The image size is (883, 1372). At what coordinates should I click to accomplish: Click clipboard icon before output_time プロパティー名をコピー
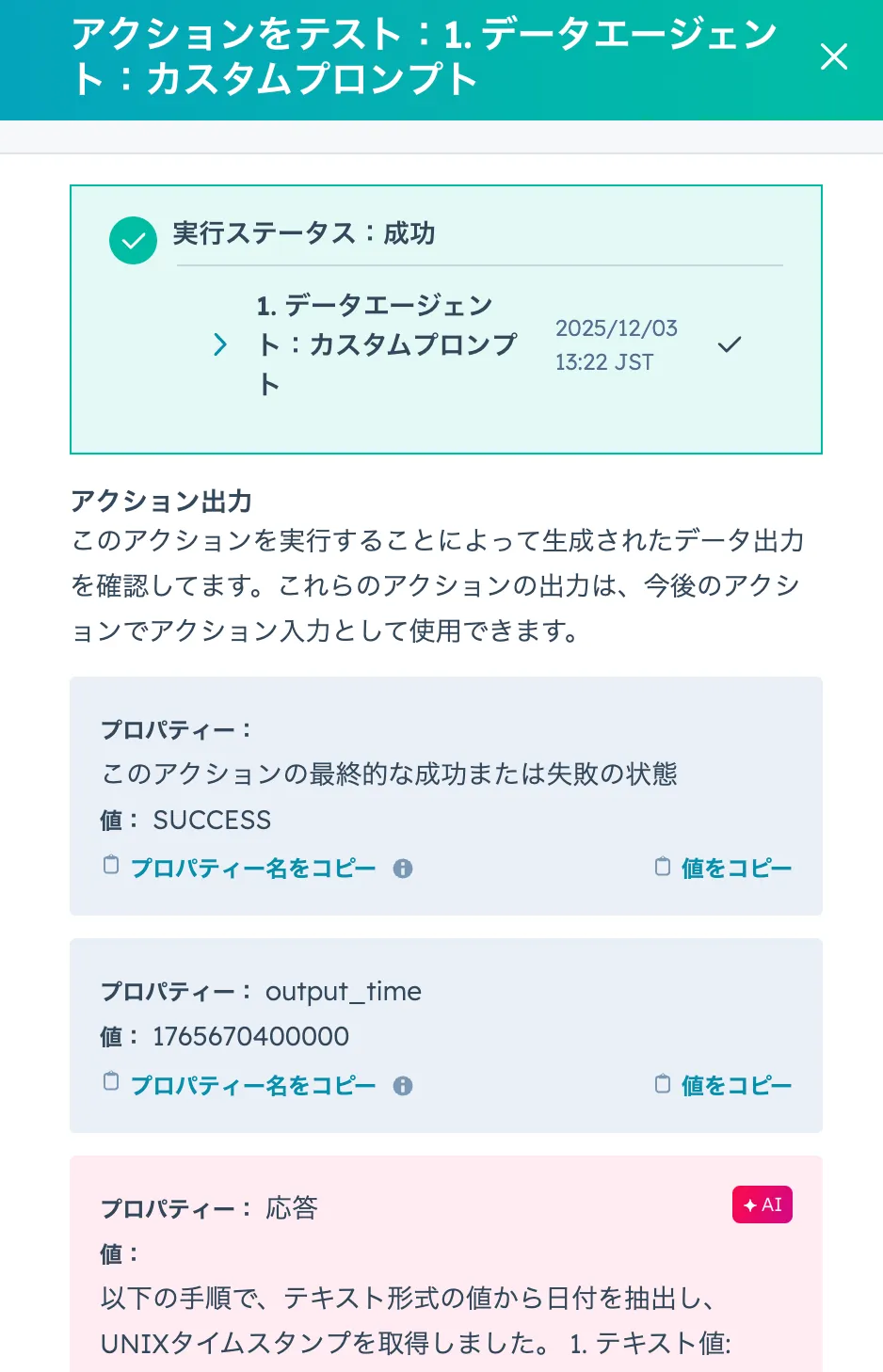click(110, 1082)
